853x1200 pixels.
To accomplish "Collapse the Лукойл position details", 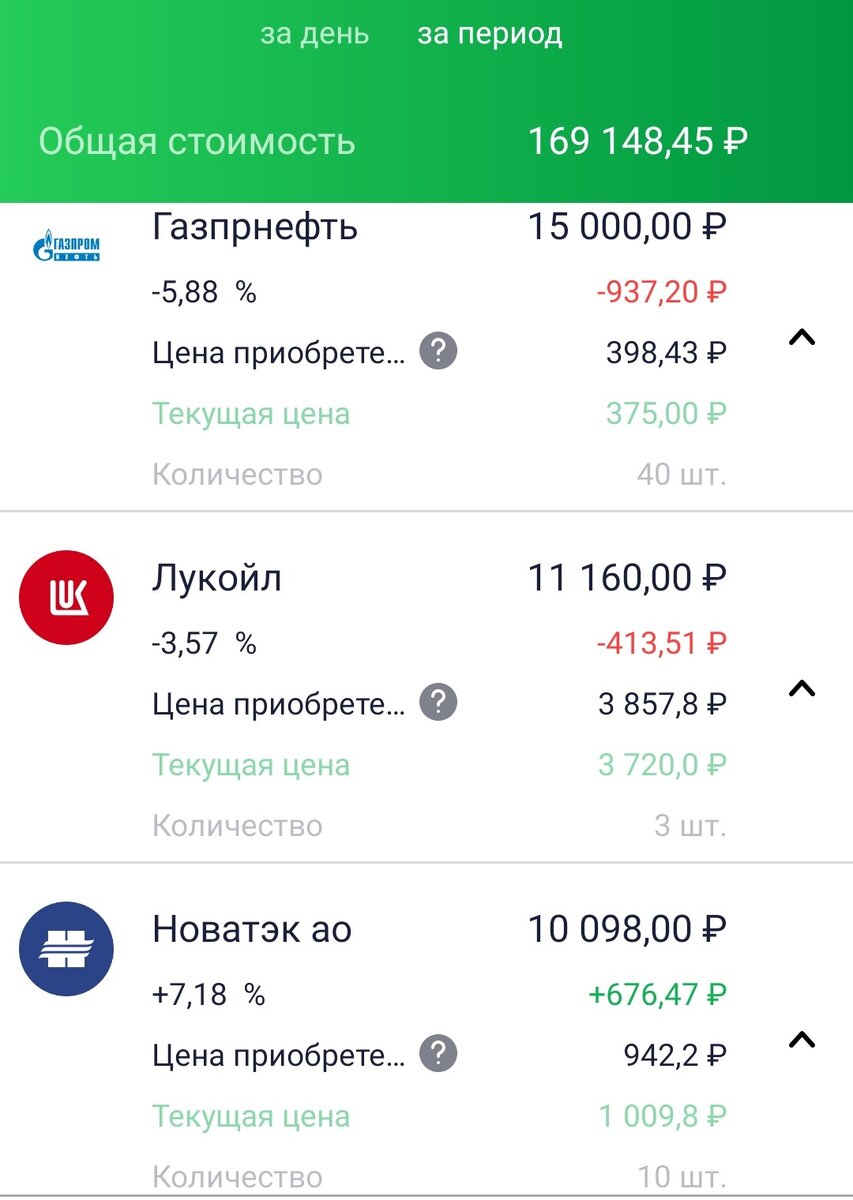I will click(x=800, y=688).
